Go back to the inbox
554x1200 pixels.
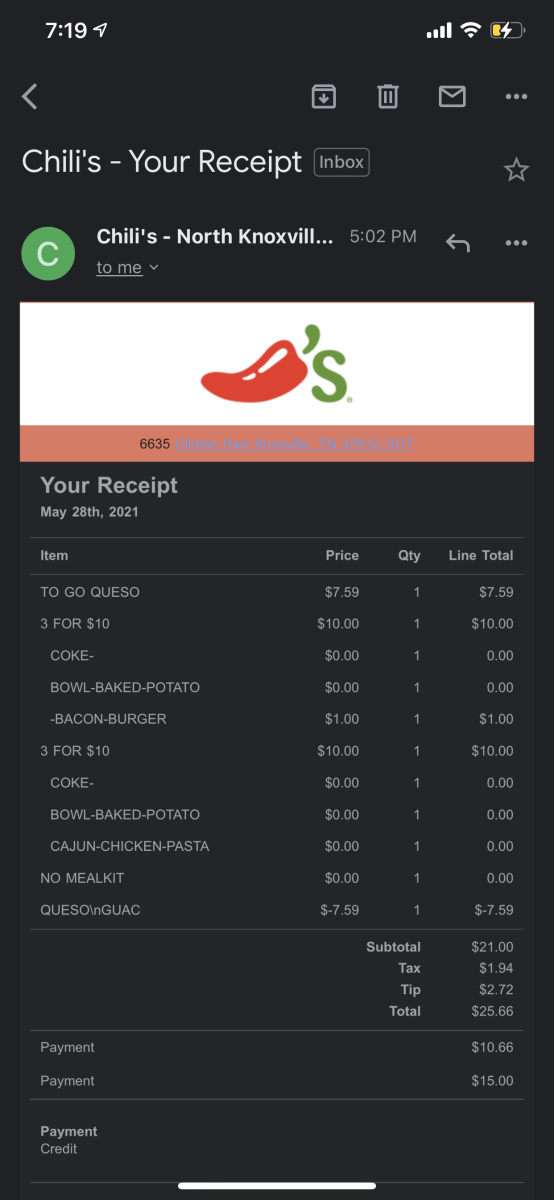coord(30,96)
